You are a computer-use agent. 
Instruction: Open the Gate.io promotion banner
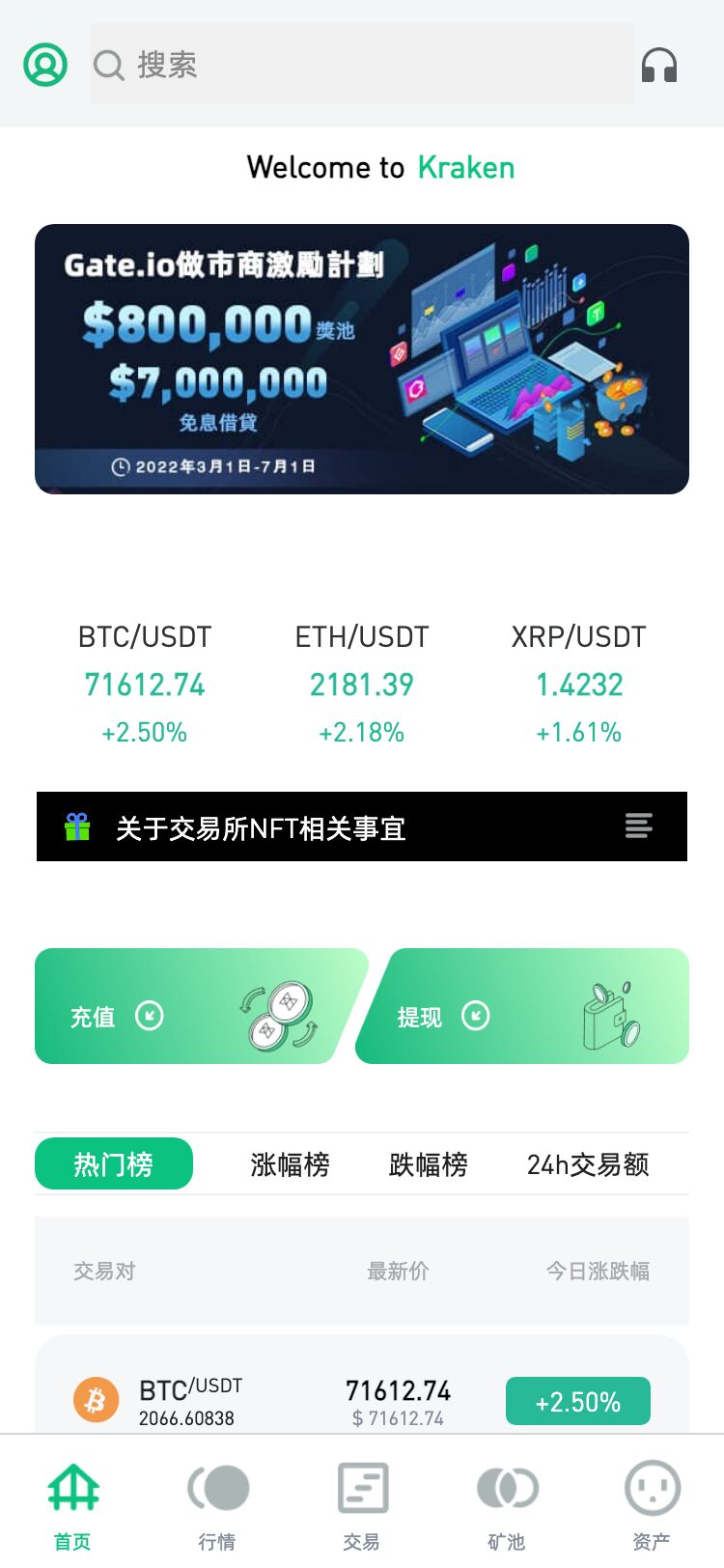click(x=362, y=359)
